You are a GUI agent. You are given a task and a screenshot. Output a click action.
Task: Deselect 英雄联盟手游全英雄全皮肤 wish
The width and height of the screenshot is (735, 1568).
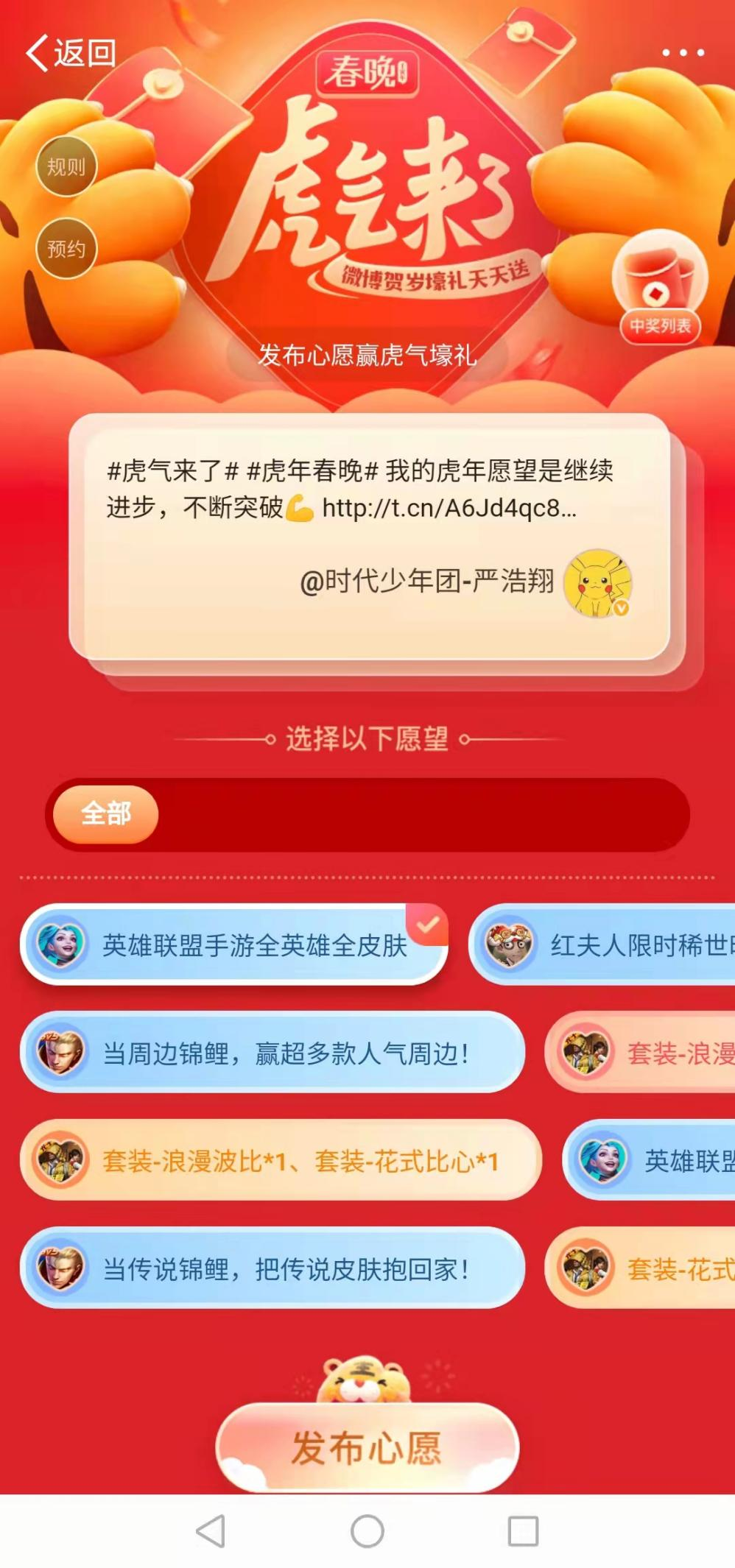pos(234,944)
